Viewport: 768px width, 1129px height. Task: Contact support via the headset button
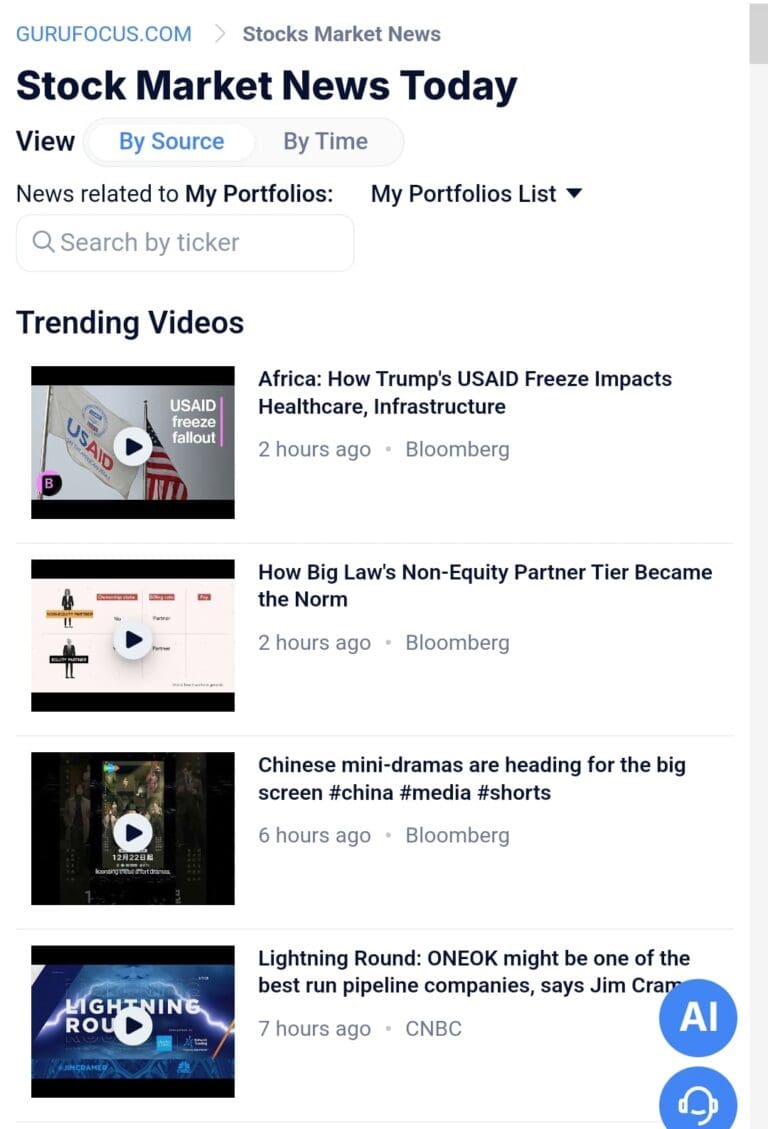click(x=698, y=1101)
